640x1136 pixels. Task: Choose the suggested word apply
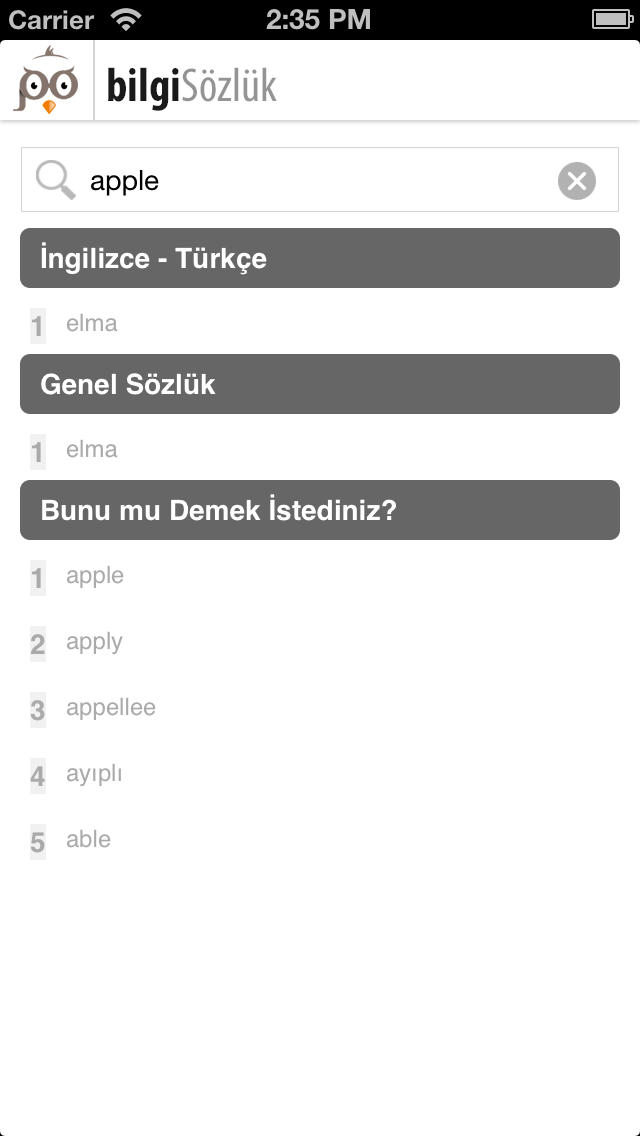pos(94,642)
